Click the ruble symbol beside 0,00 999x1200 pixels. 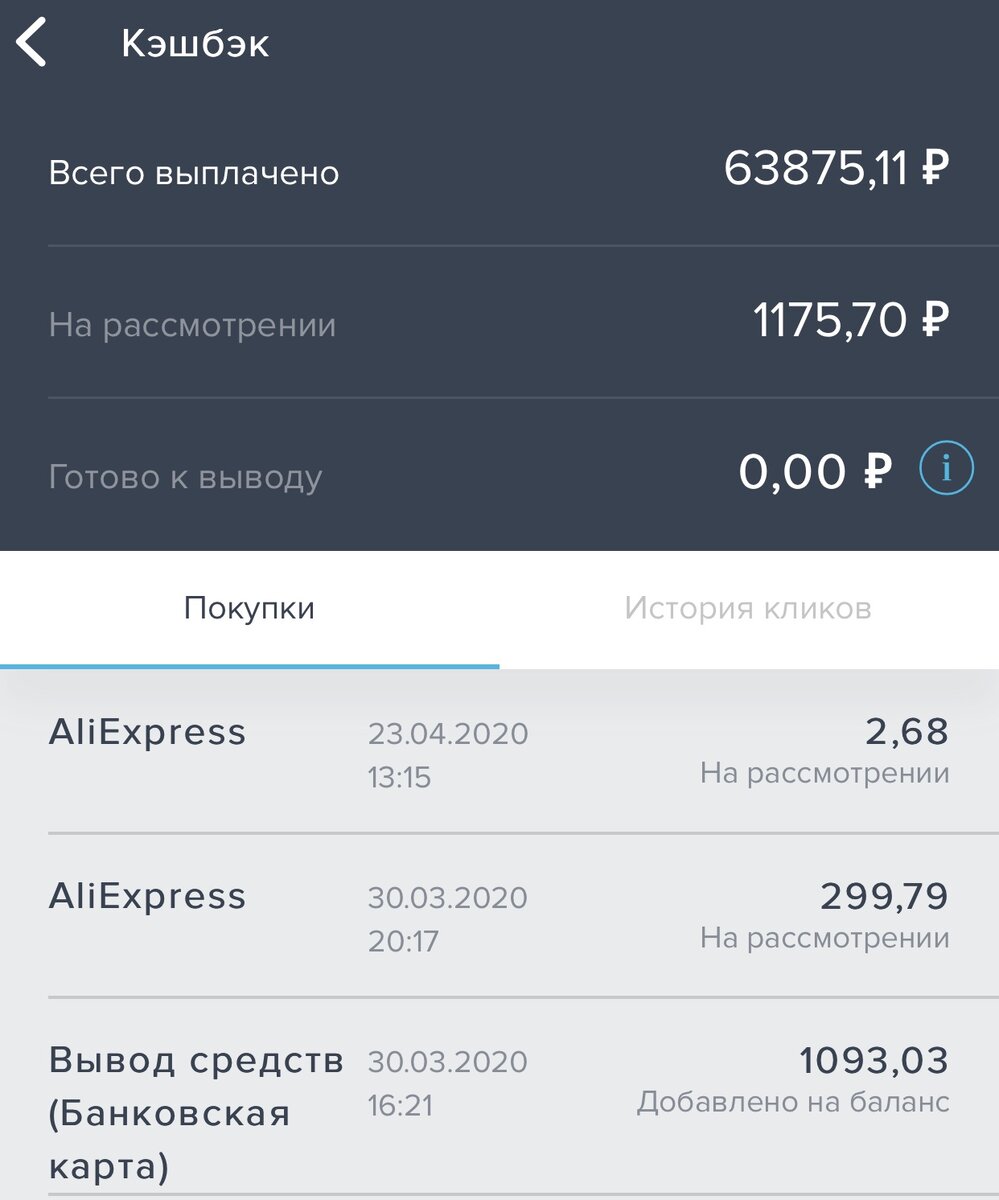tap(877, 469)
